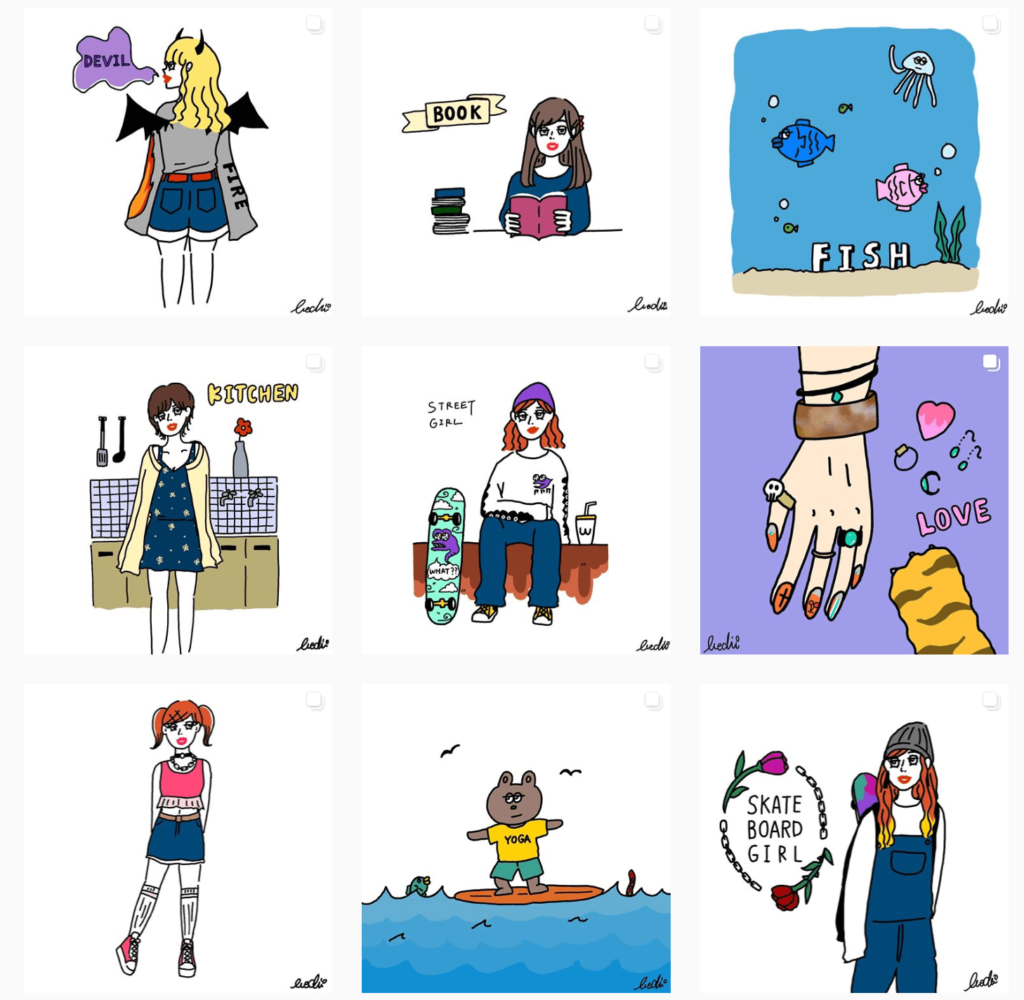Open the KITCHEN girl illustration post
Image resolution: width=1024 pixels, height=1000 pixels.
(178, 500)
